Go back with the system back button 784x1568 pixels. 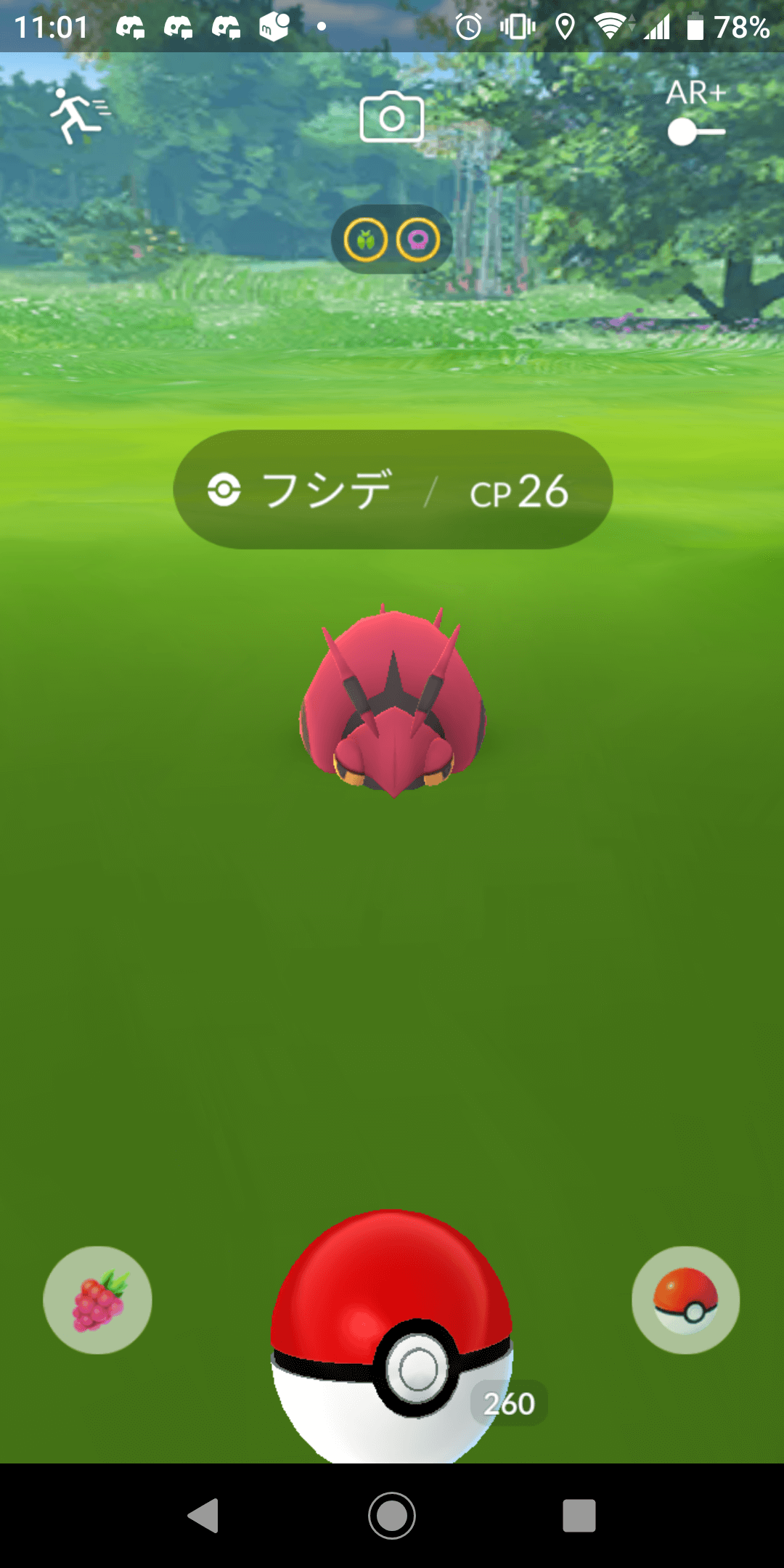pos(204,1516)
